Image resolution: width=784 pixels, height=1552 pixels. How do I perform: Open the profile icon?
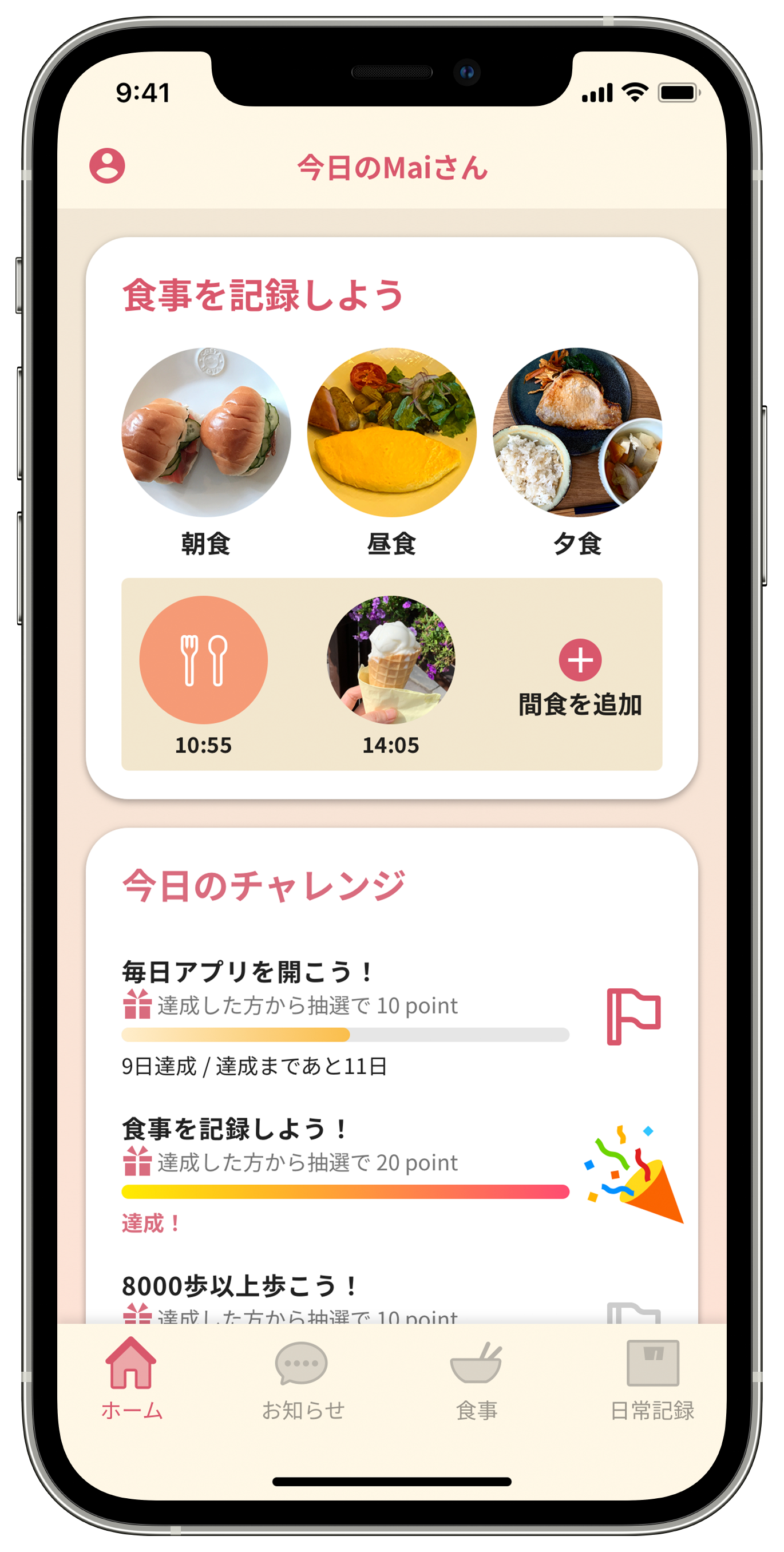point(107,166)
